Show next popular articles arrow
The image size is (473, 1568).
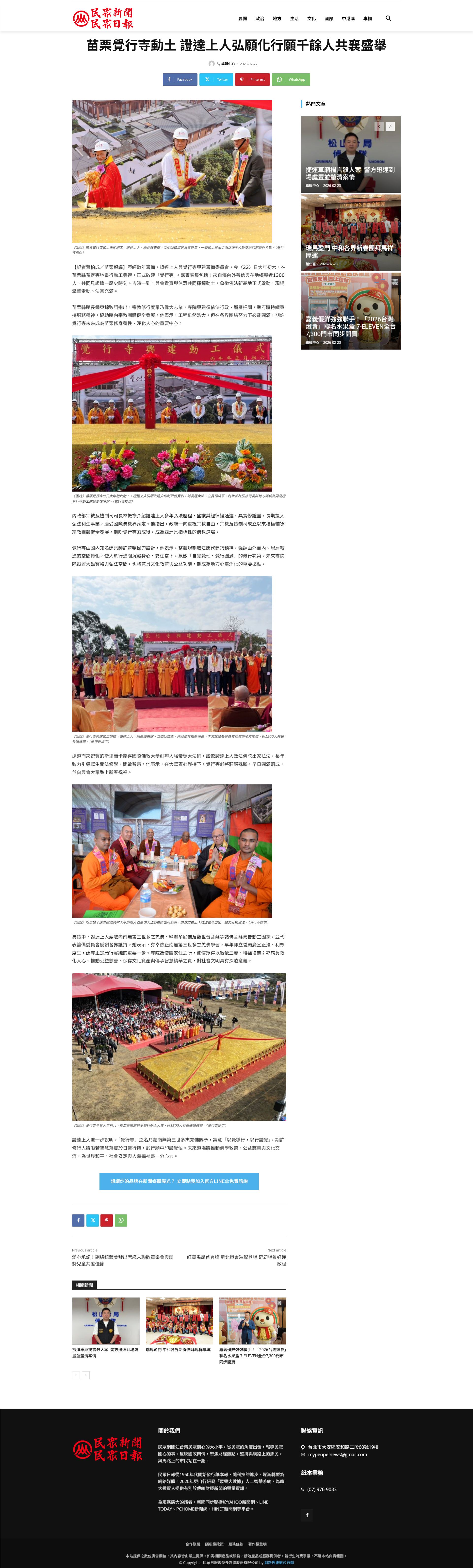(390, 127)
